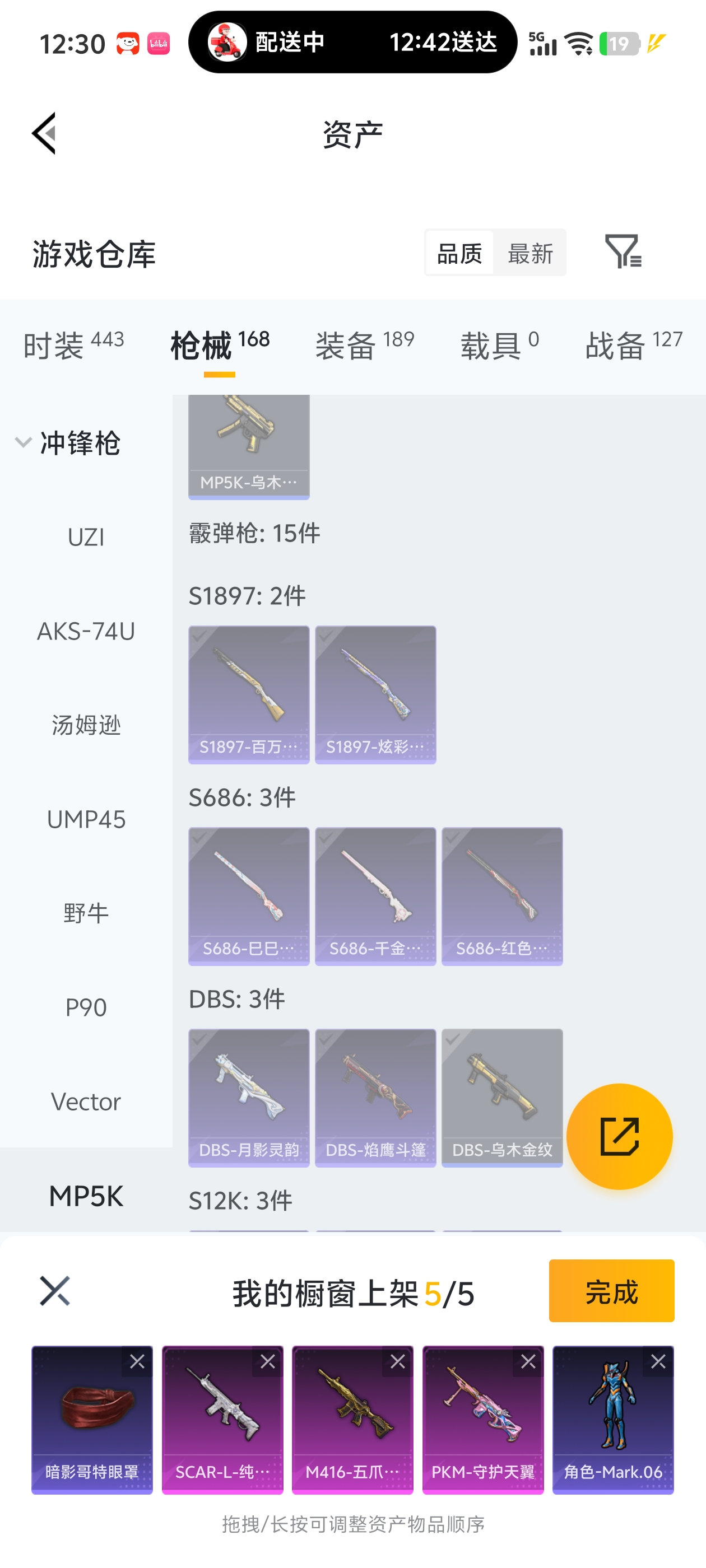Screen dimensions: 706x1568
Task: Remove 角色-Mark.06 from the showcase
Action: pos(658,1362)
